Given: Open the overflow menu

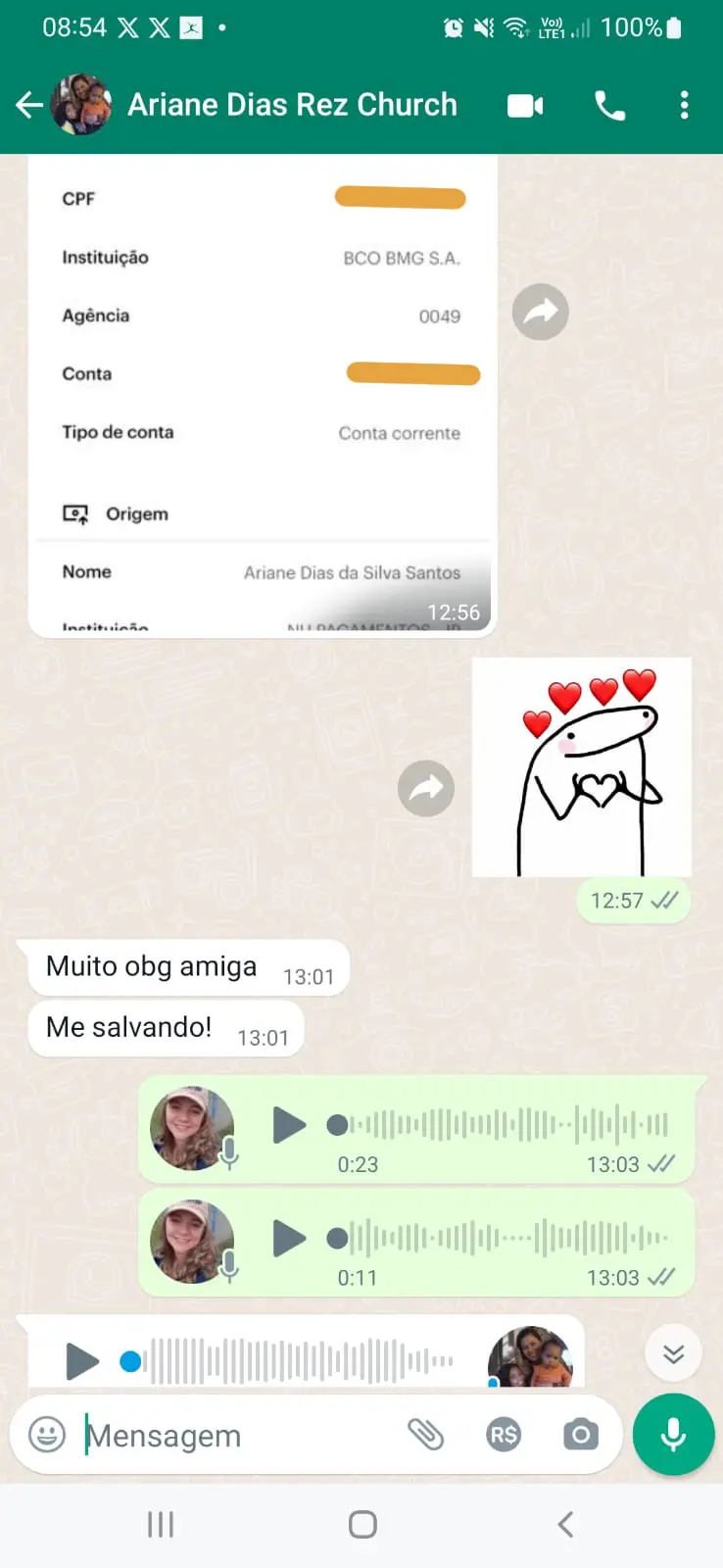Looking at the screenshot, I should 684,105.
